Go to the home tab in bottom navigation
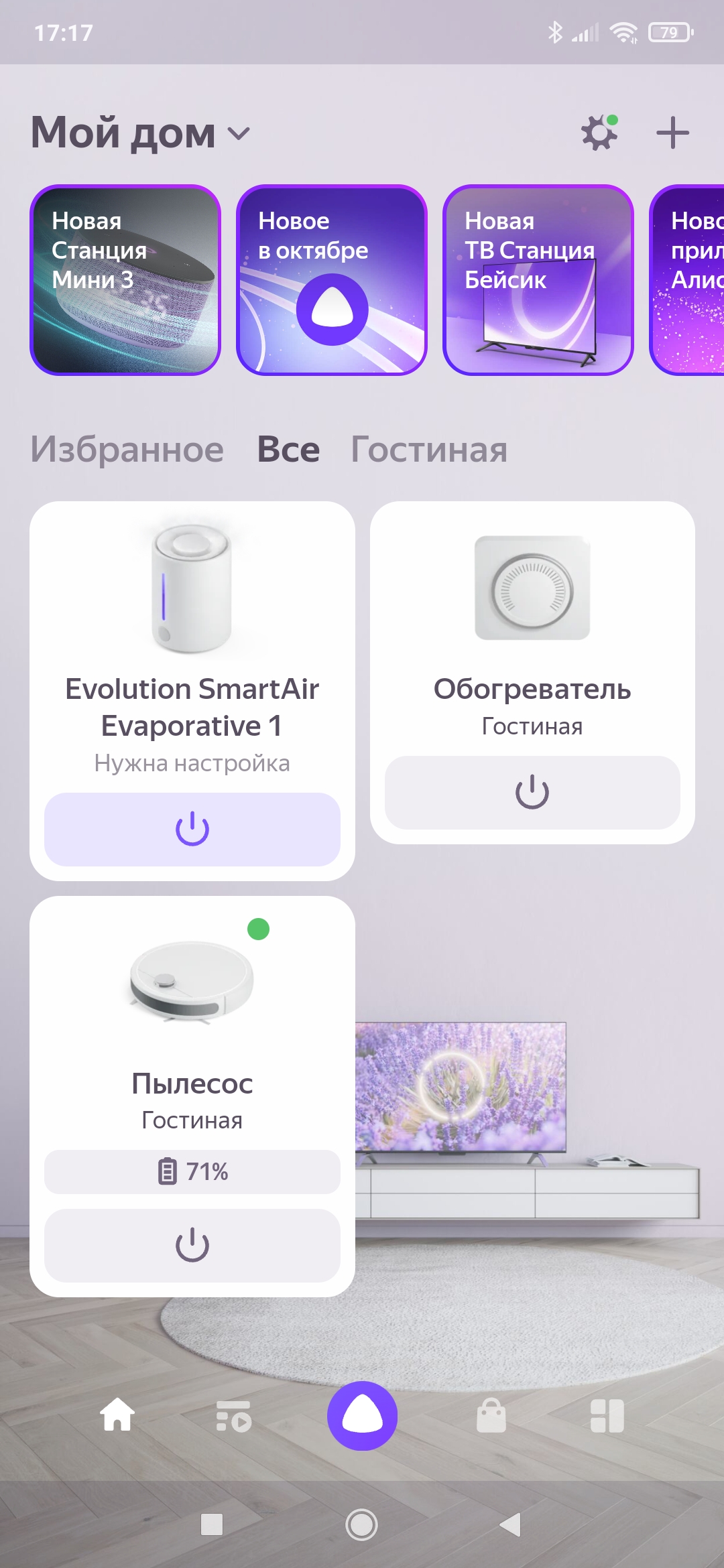724x1568 pixels. coord(117,1415)
